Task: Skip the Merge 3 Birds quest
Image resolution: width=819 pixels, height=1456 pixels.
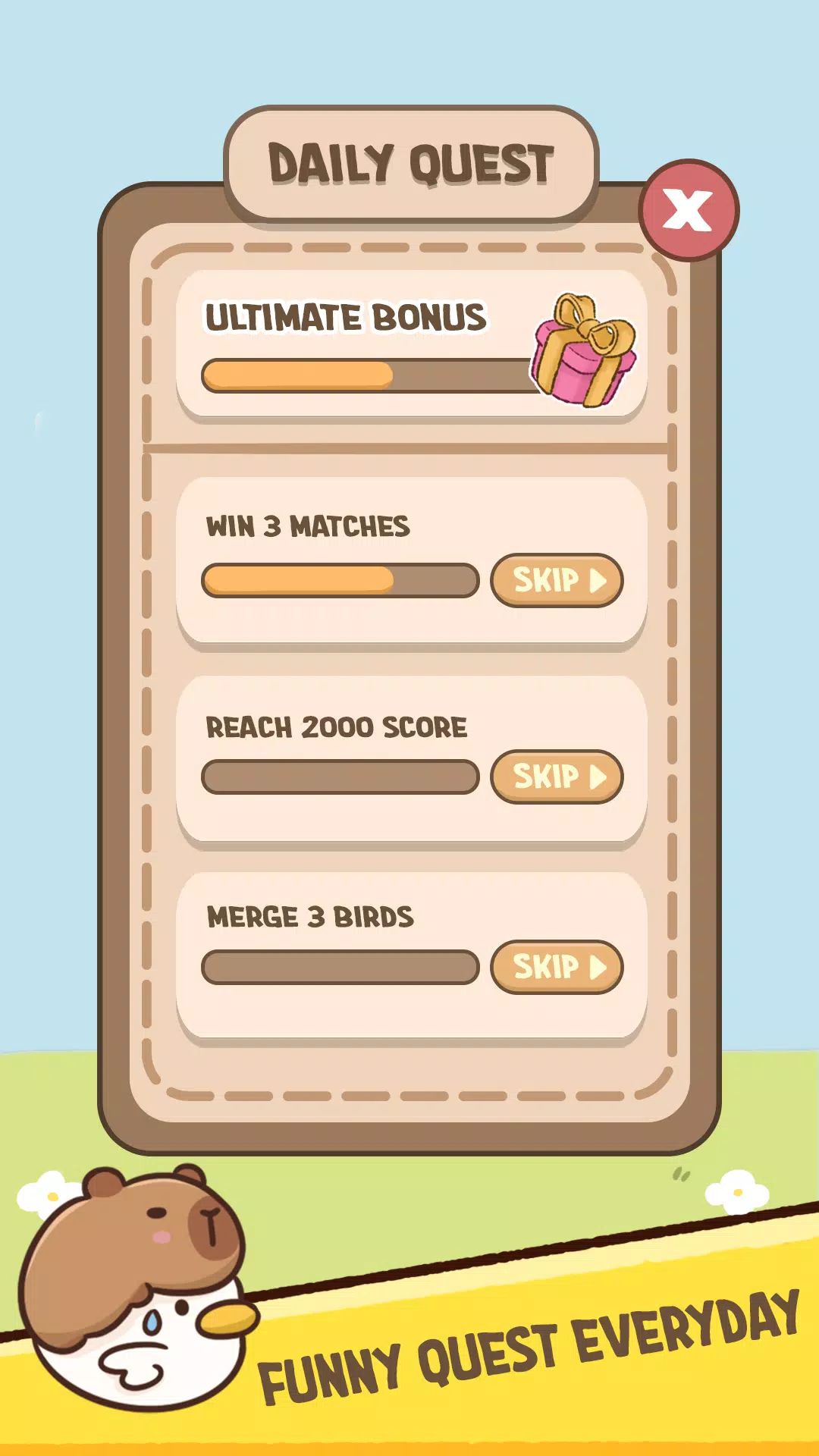Action: pos(557,968)
